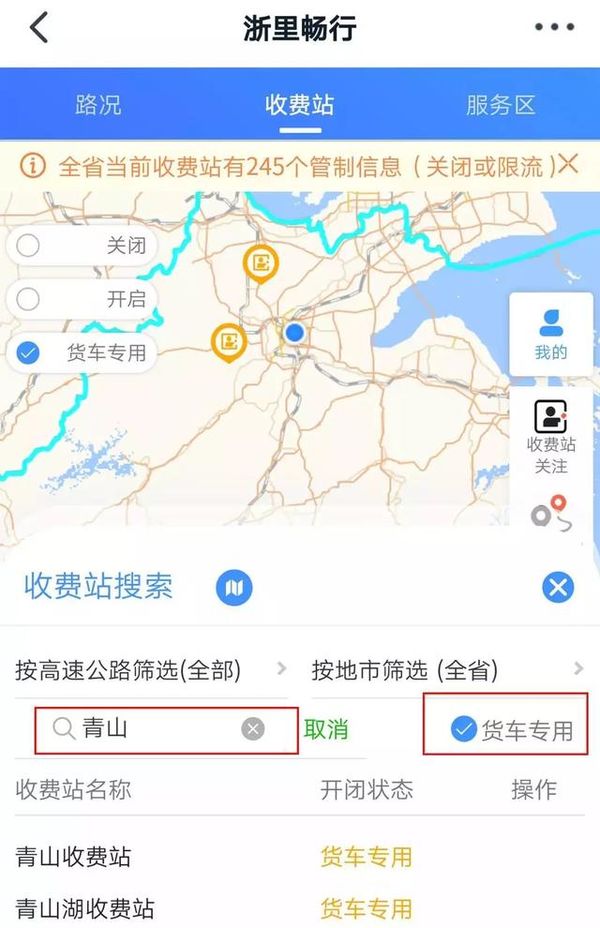The width and height of the screenshot is (600, 928).
Task: Close the 收费站搜索 panel
Action: 558,588
